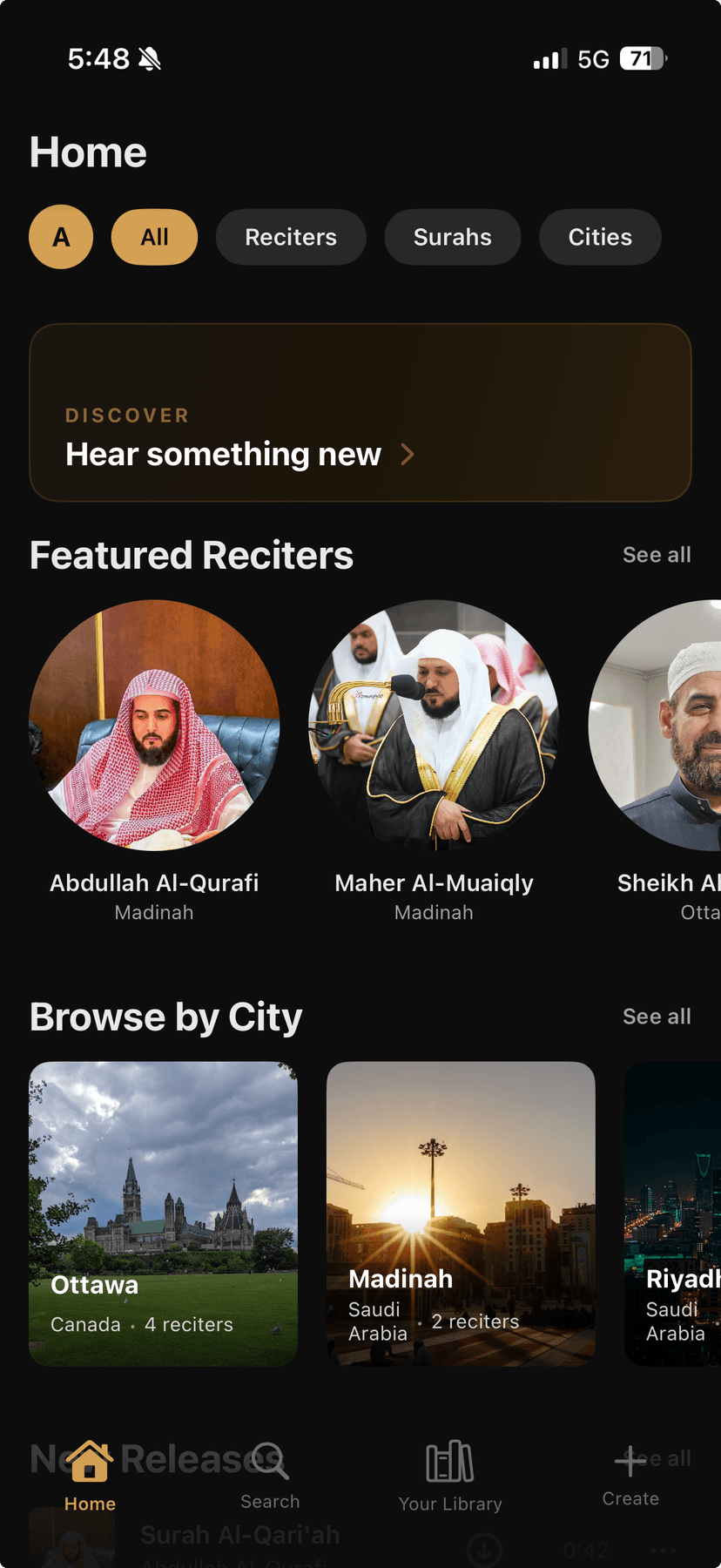Open Abdullah Al-Qurafi's profile picture

coord(154,727)
